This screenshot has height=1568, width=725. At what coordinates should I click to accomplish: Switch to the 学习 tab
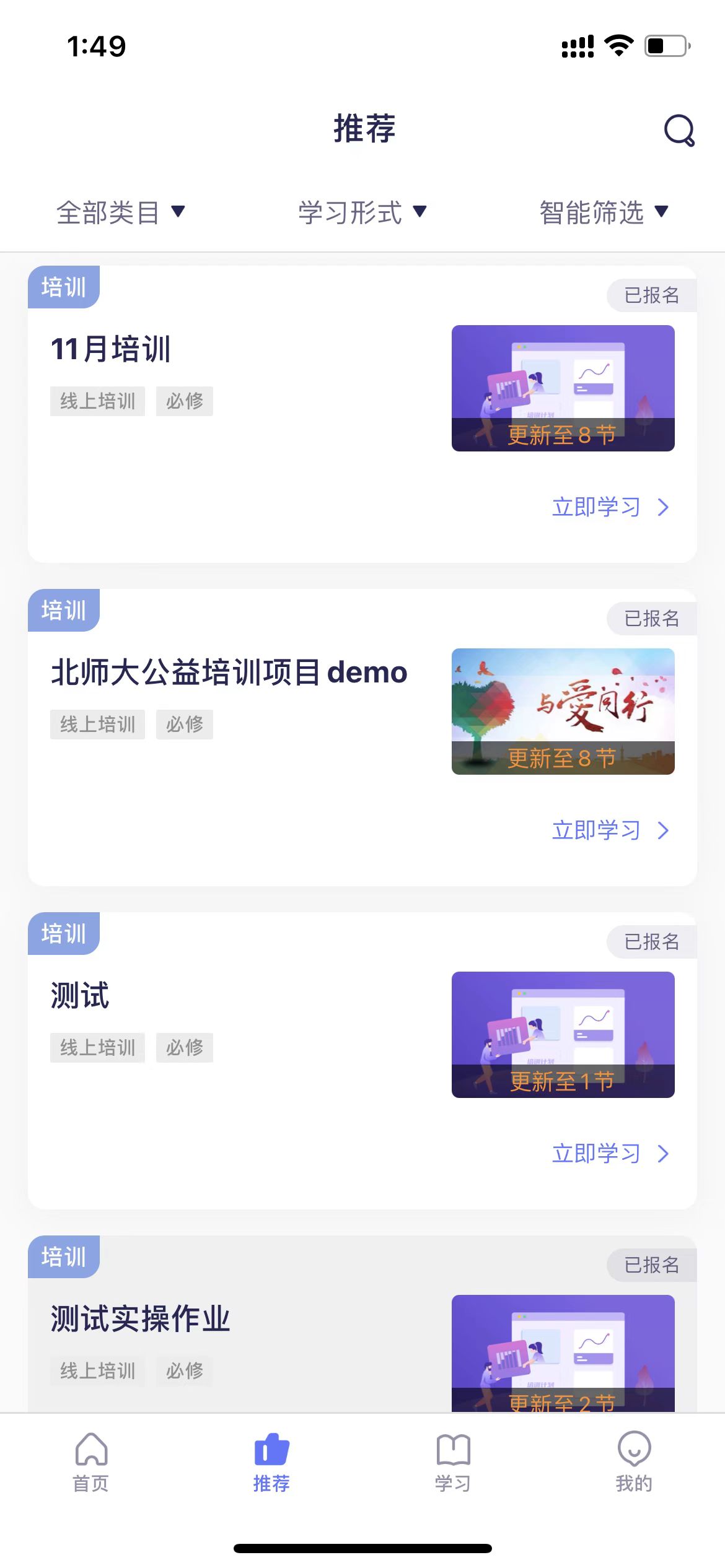453,1461
